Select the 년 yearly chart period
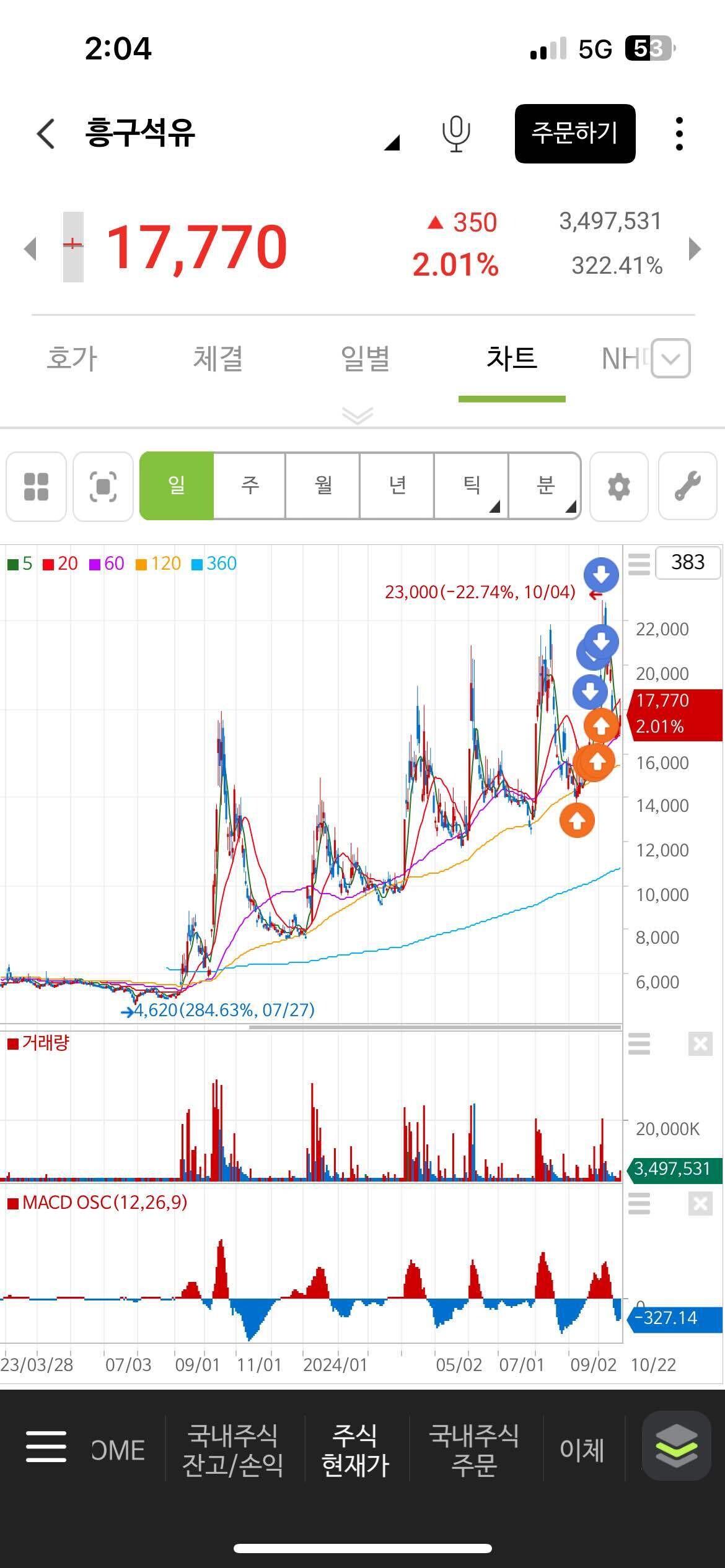Screen dimensions: 725x1568 click(x=397, y=486)
